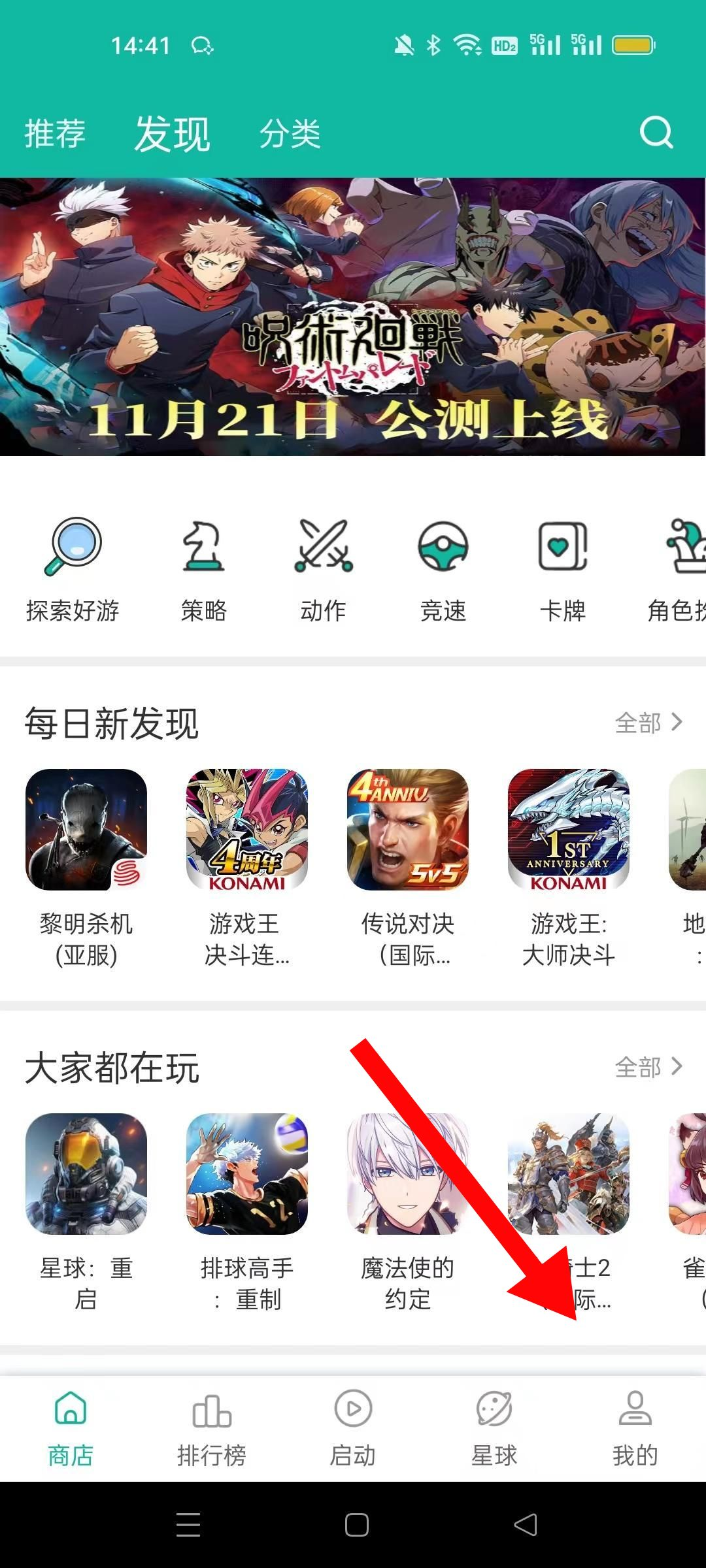This screenshot has width=706, height=1568.
Task: Open the 咒術廻戦 promotional banner
Action: coord(353,317)
